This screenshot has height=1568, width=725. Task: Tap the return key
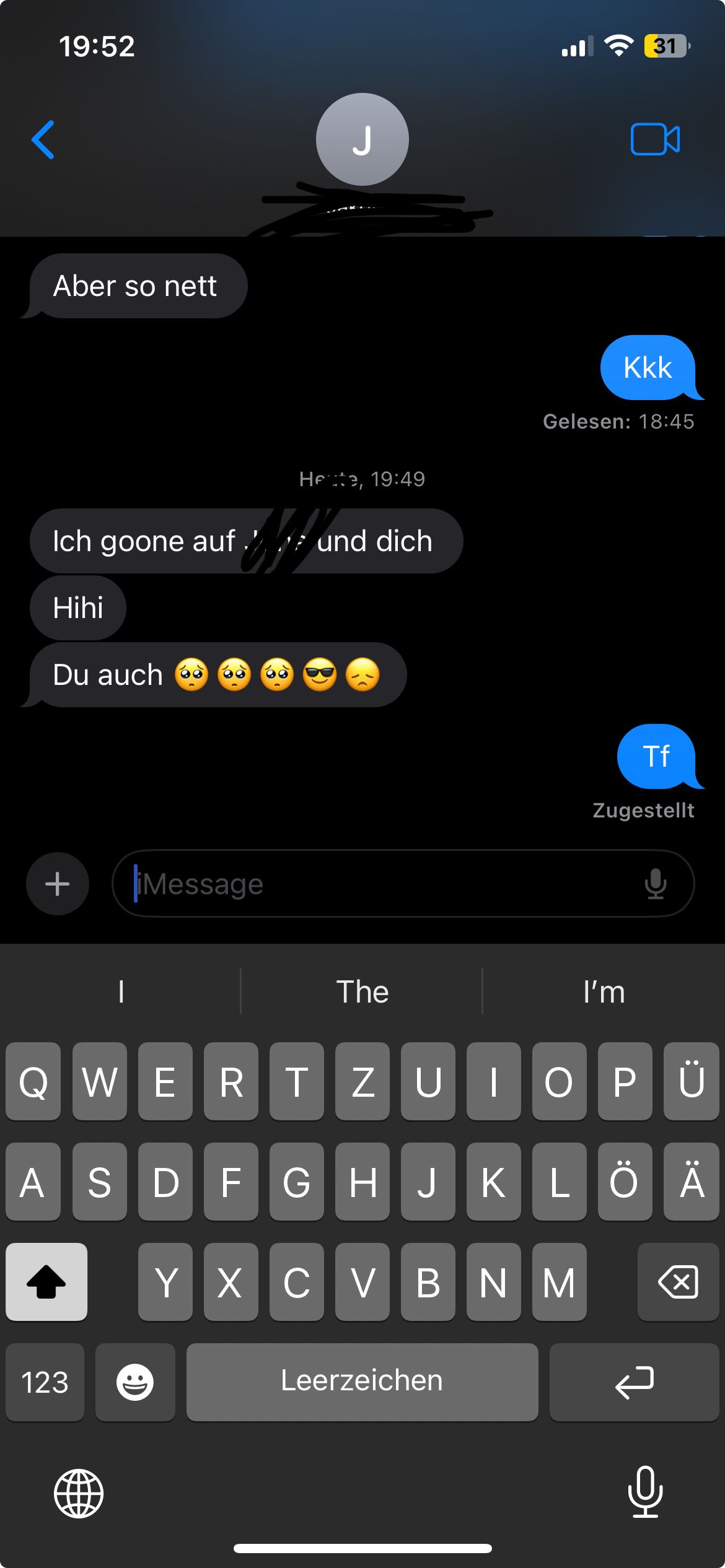coord(634,1382)
